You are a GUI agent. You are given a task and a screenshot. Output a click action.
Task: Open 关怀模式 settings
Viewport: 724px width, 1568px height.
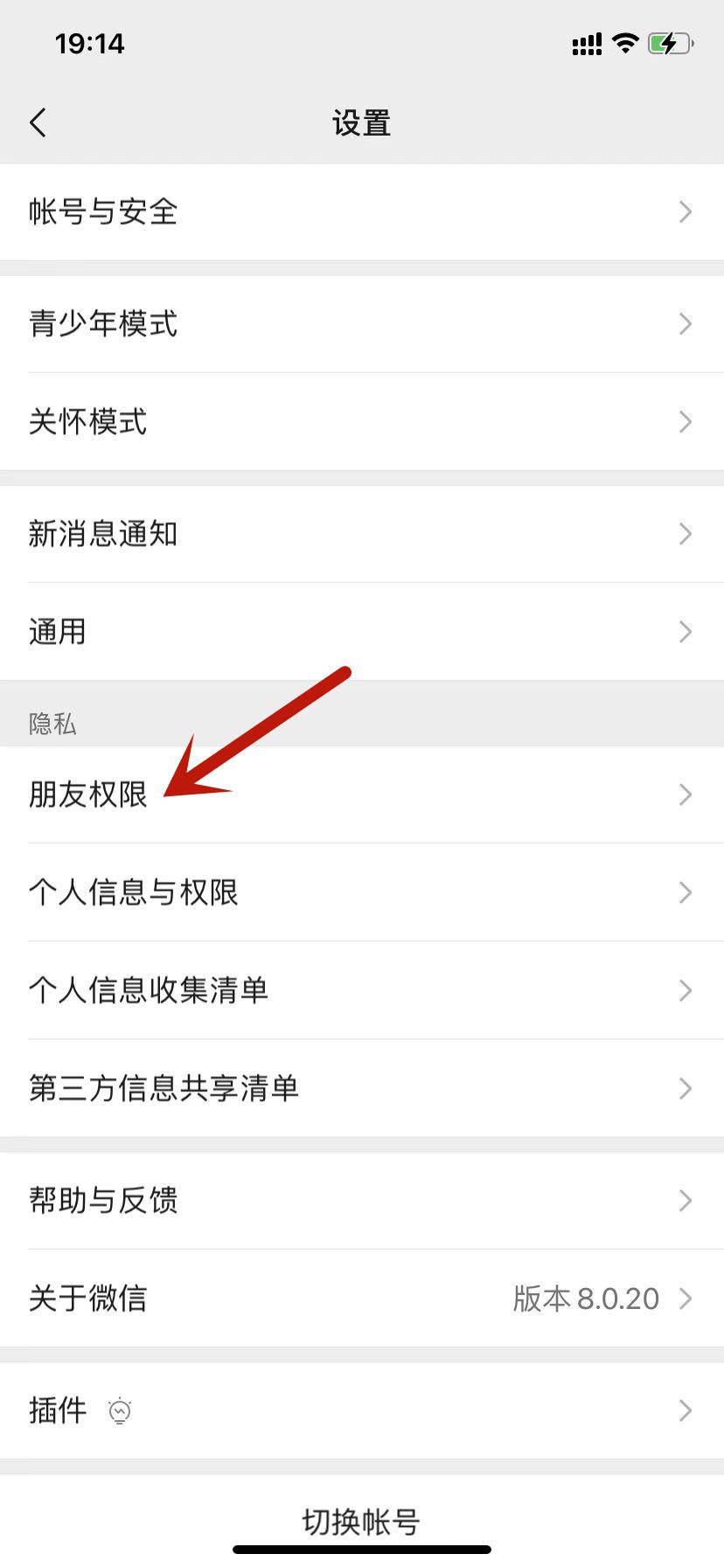[362, 422]
